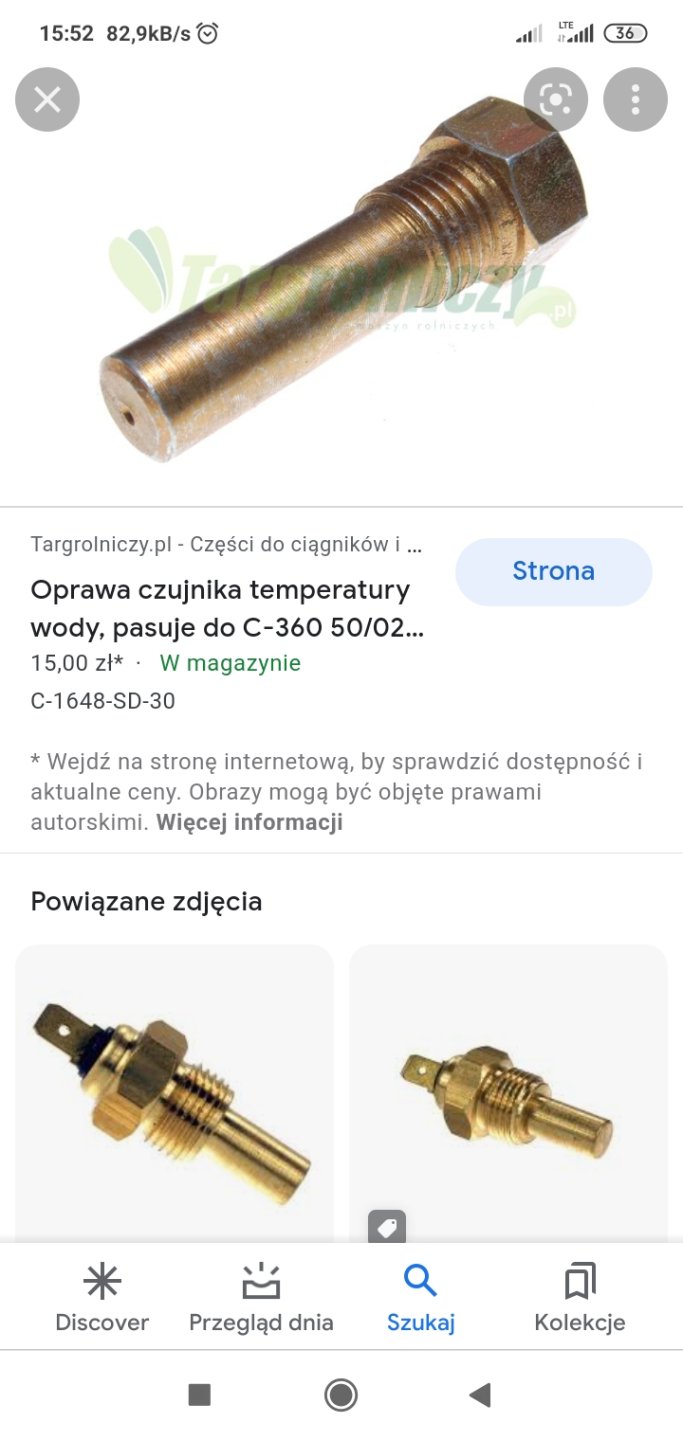
Task: Open the related photo with price tag
Action: [508, 1093]
